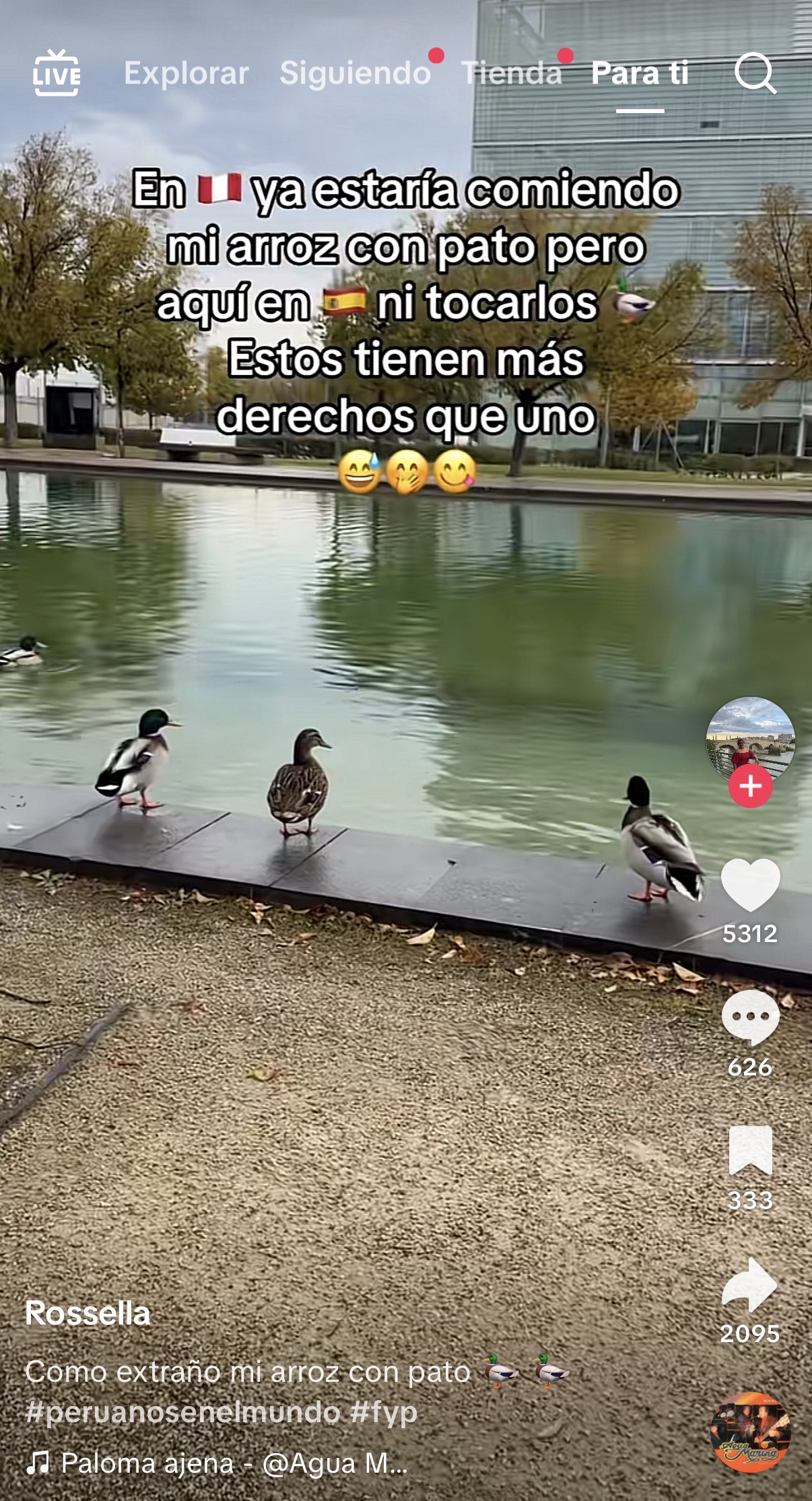Viewport: 812px width, 1501px height.
Task: View the #fyp hashtag page
Action: click(x=384, y=1412)
